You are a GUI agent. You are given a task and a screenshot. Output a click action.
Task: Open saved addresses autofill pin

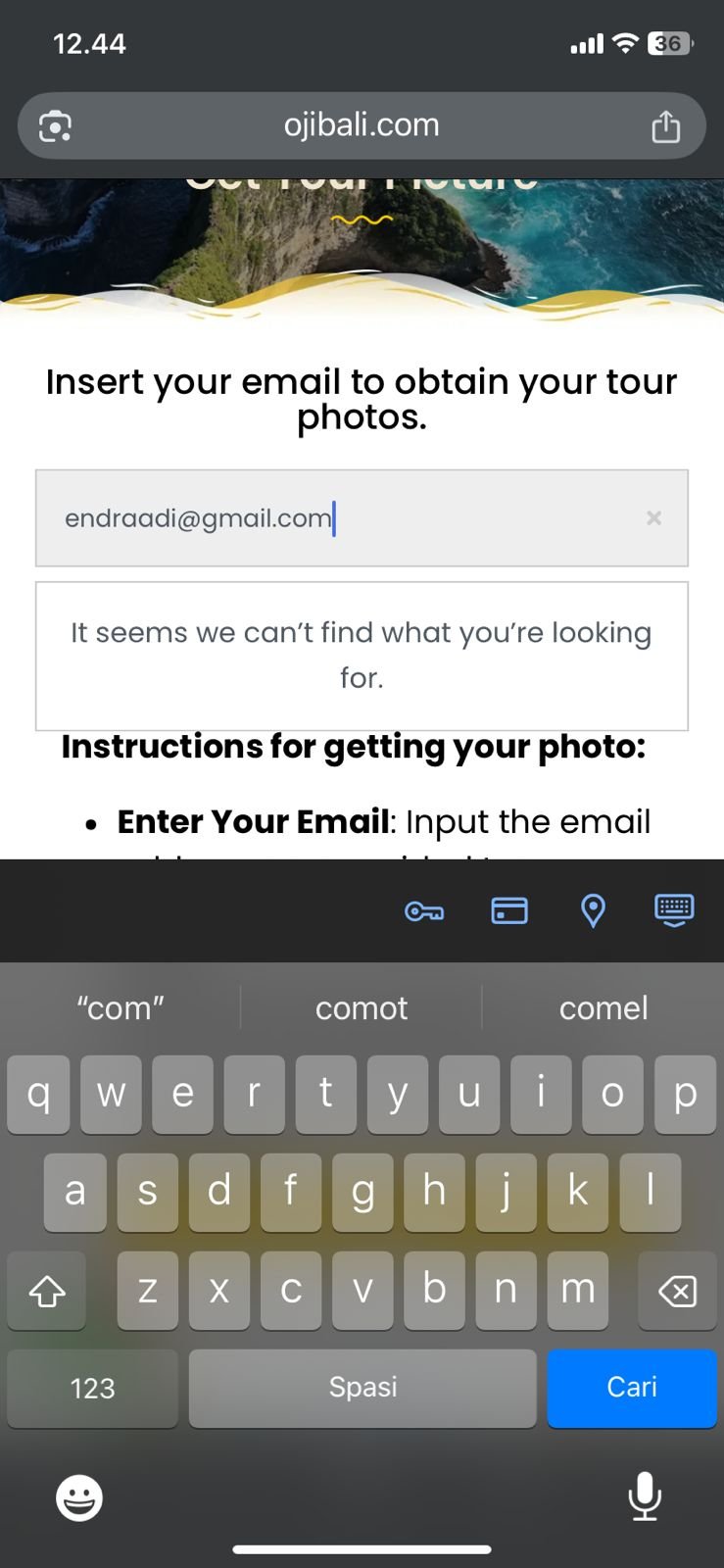tap(593, 911)
